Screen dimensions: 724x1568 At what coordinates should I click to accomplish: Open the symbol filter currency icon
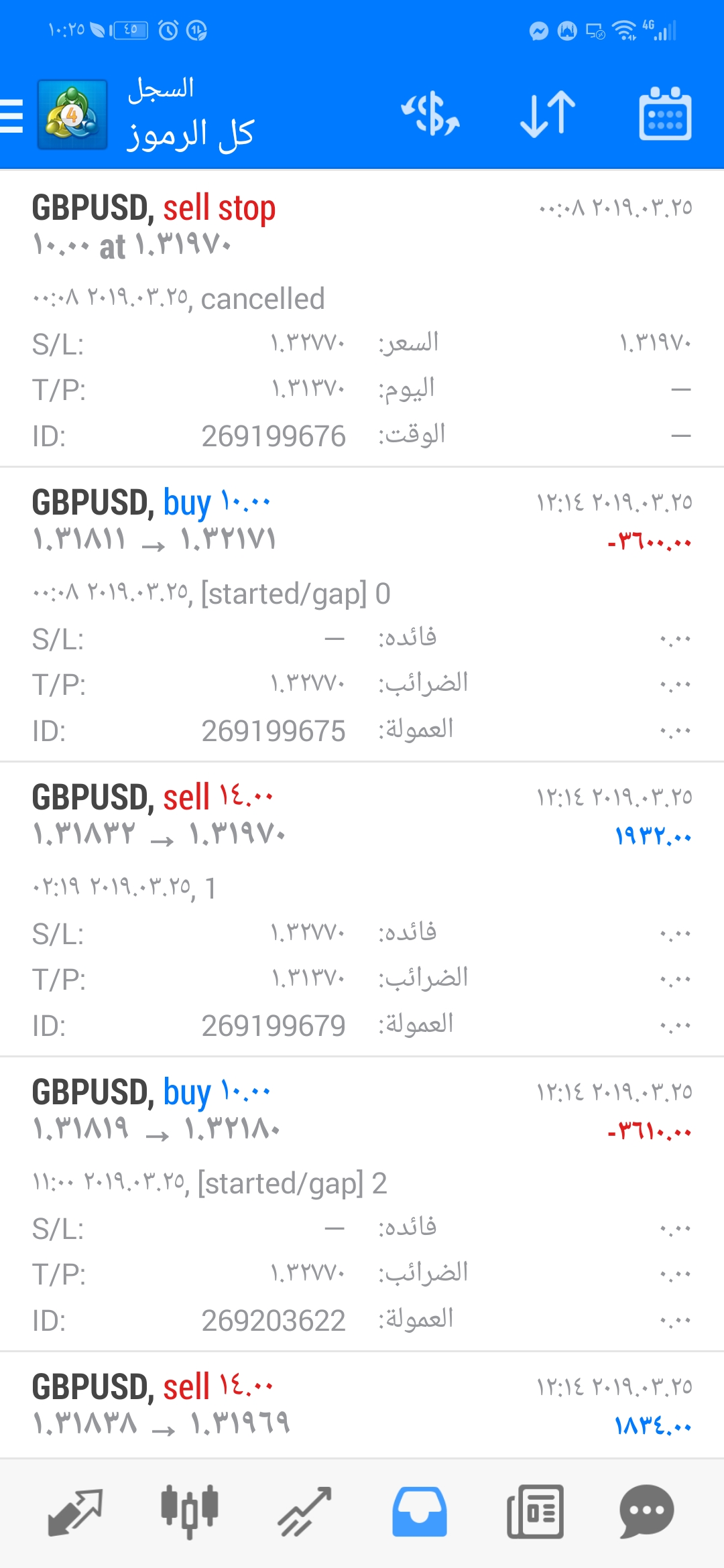coord(430,113)
